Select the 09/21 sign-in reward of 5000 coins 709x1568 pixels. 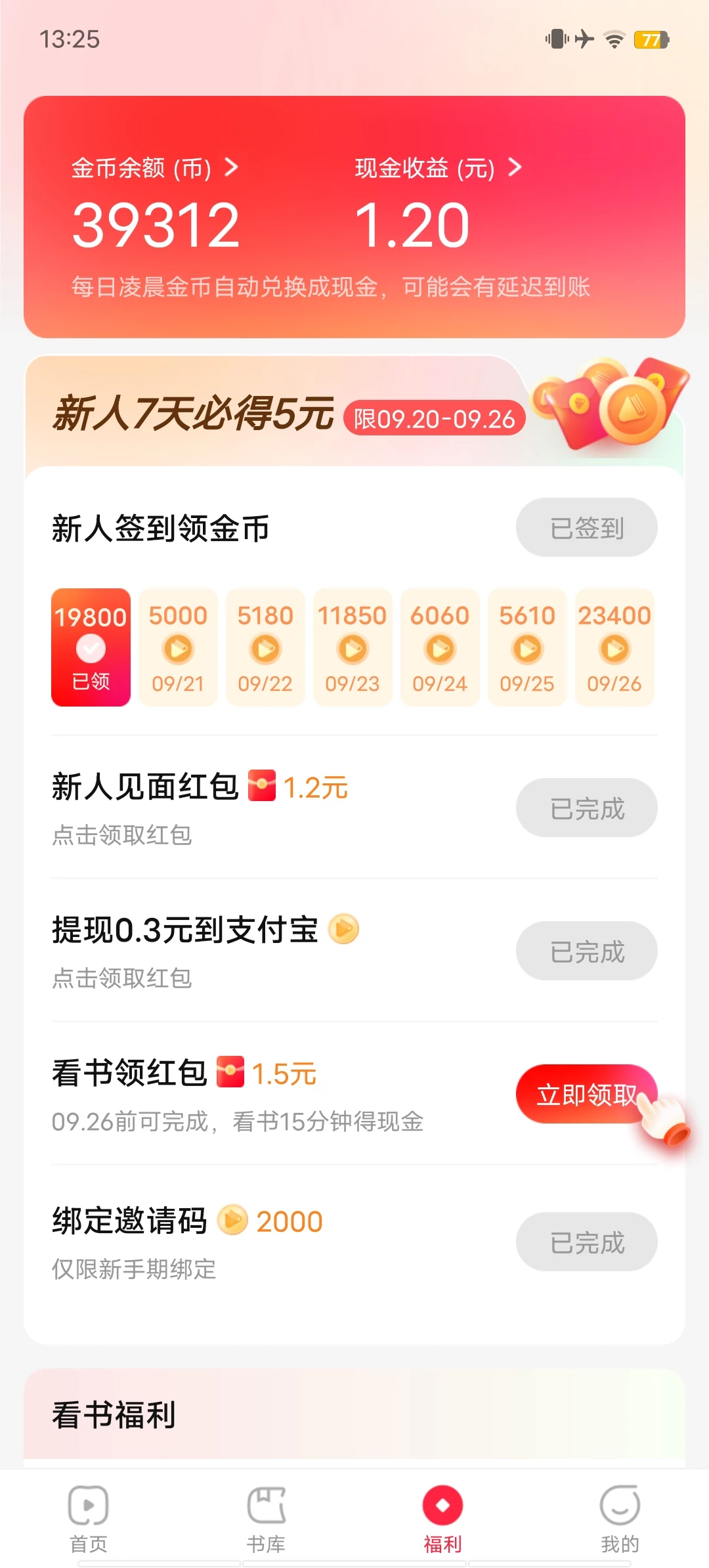[x=178, y=647]
